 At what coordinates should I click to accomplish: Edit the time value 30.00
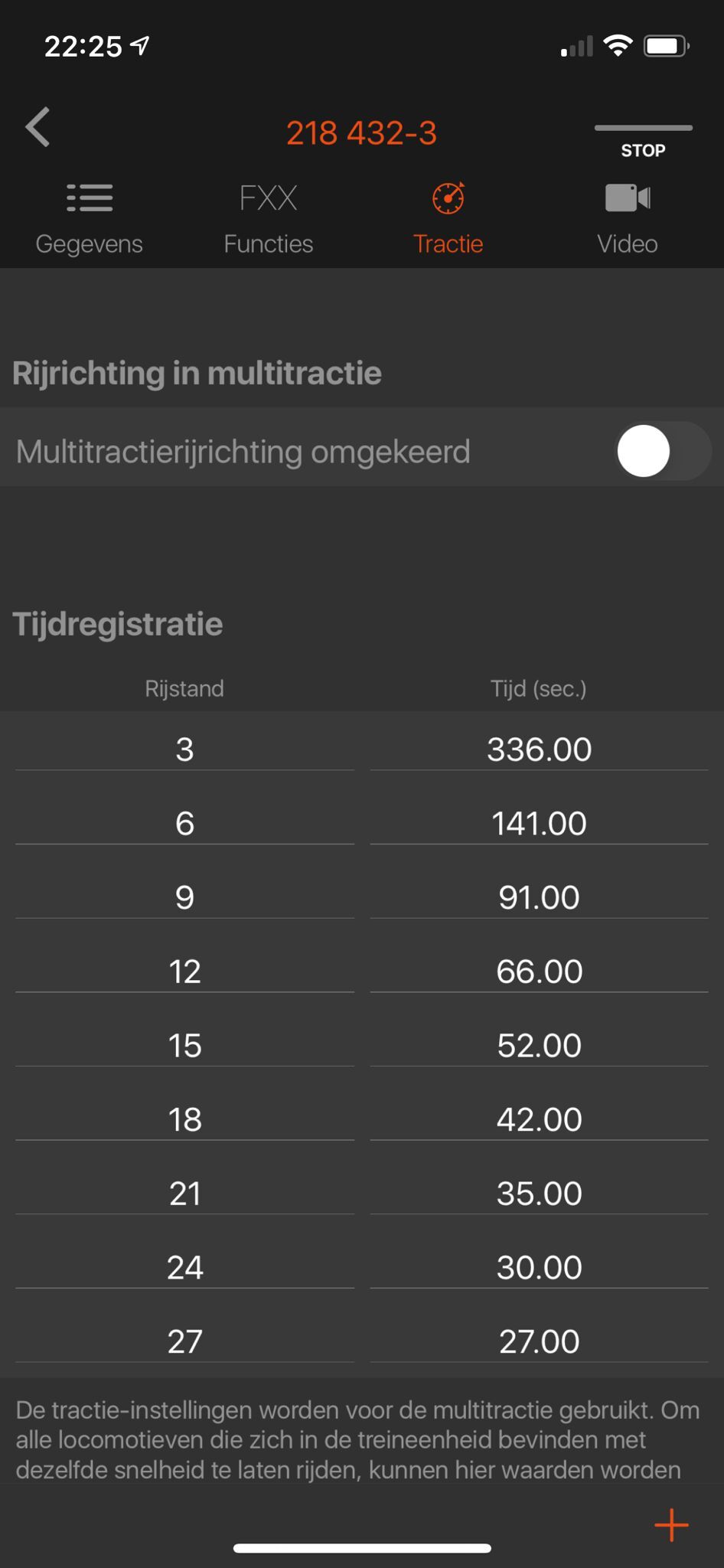coord(539,1266)
